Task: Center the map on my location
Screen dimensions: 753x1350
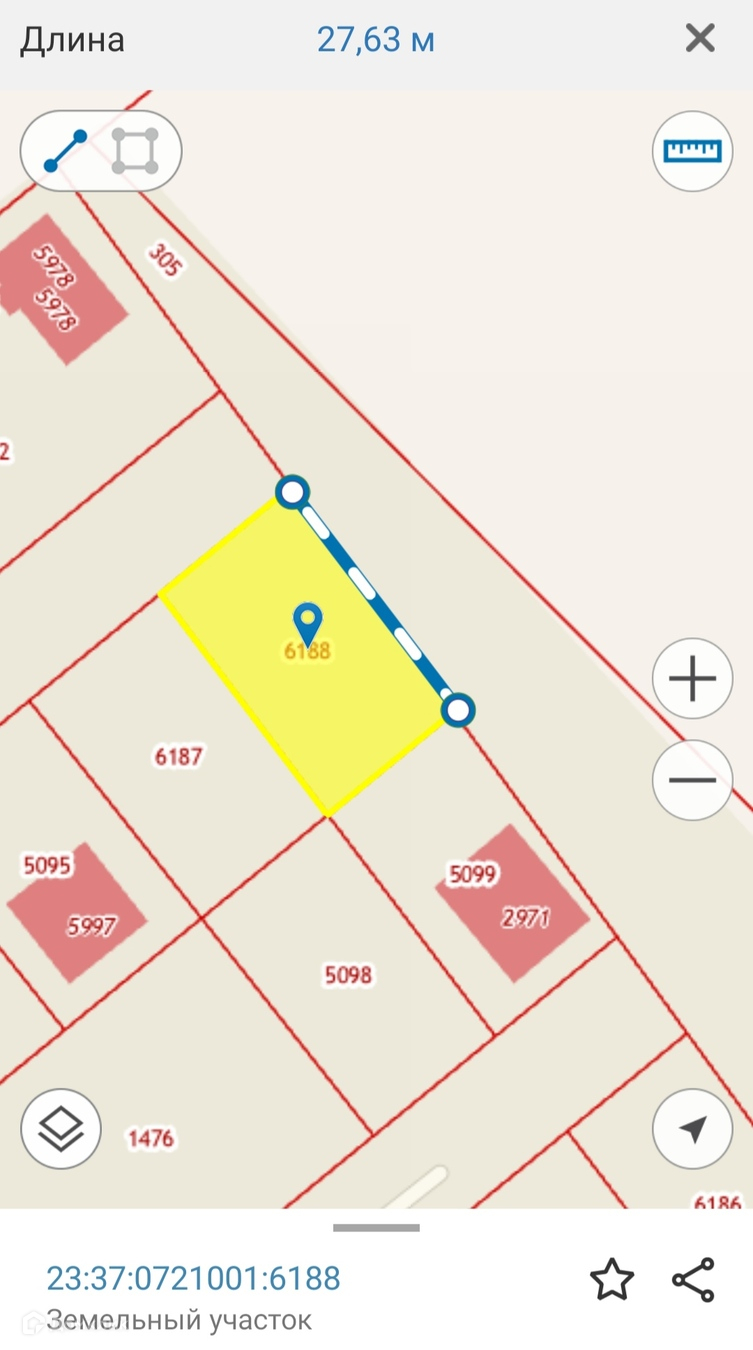Action: coord(692,1129)
